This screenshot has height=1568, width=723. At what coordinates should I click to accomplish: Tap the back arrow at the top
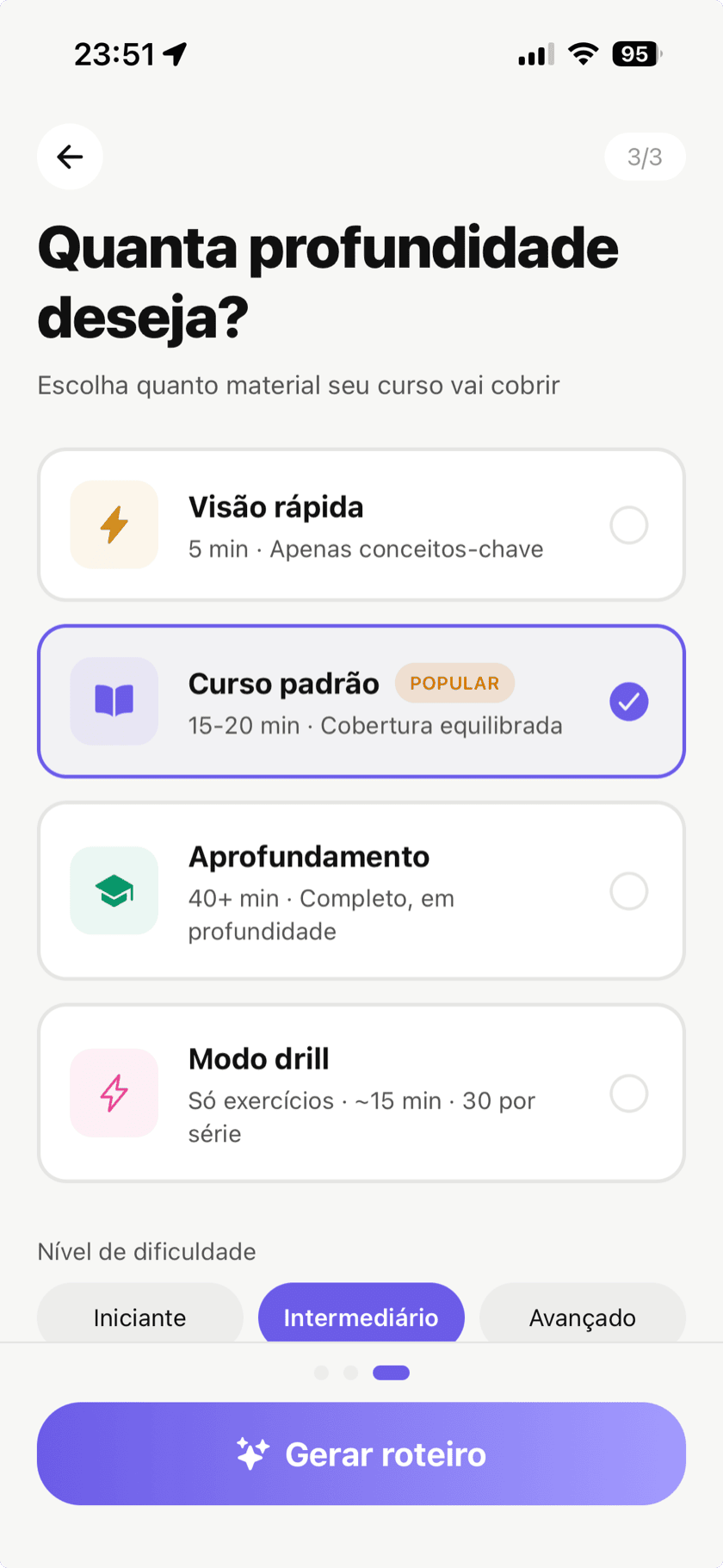pyautogui.click(x=69, y=156)
